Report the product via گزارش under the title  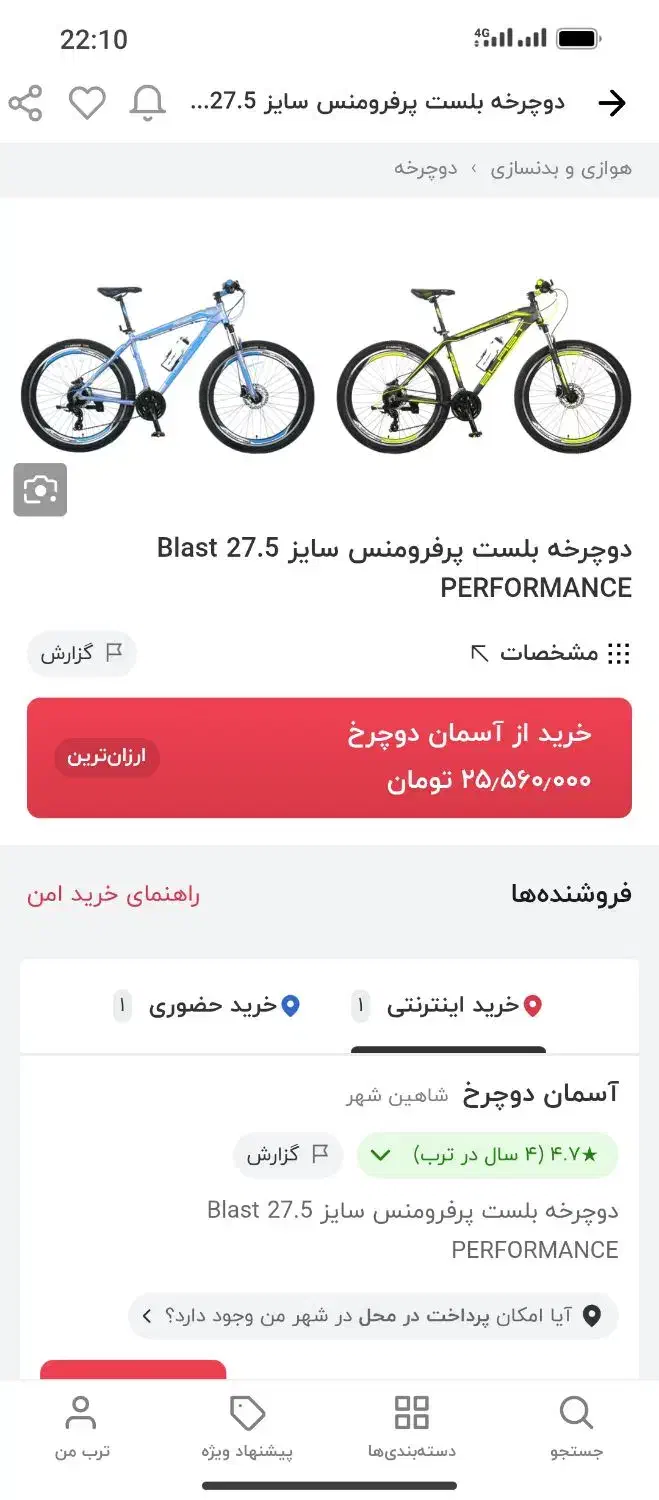(x=81, y=654)
